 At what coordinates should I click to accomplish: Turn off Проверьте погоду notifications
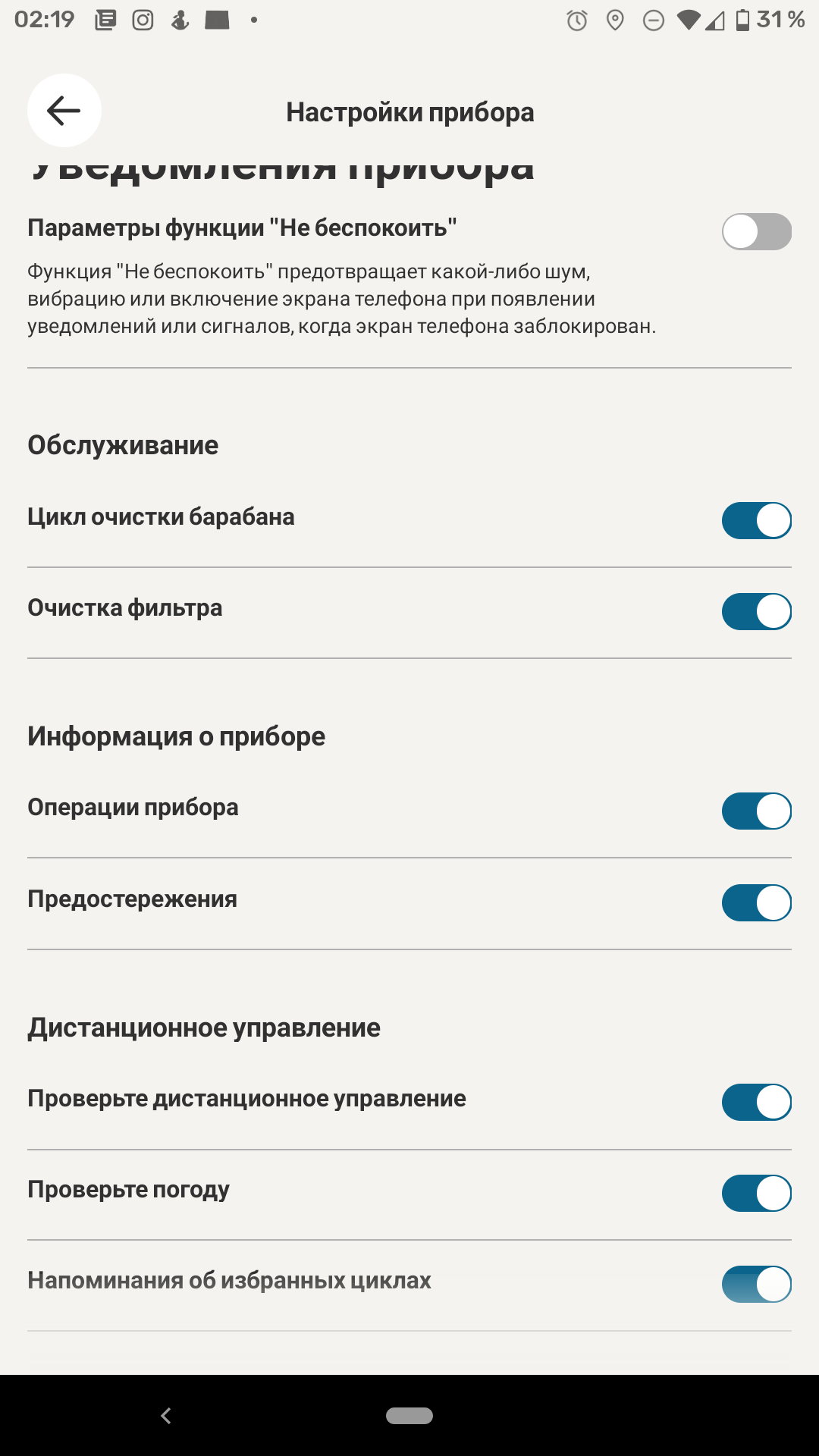(x=756, y=1193)
